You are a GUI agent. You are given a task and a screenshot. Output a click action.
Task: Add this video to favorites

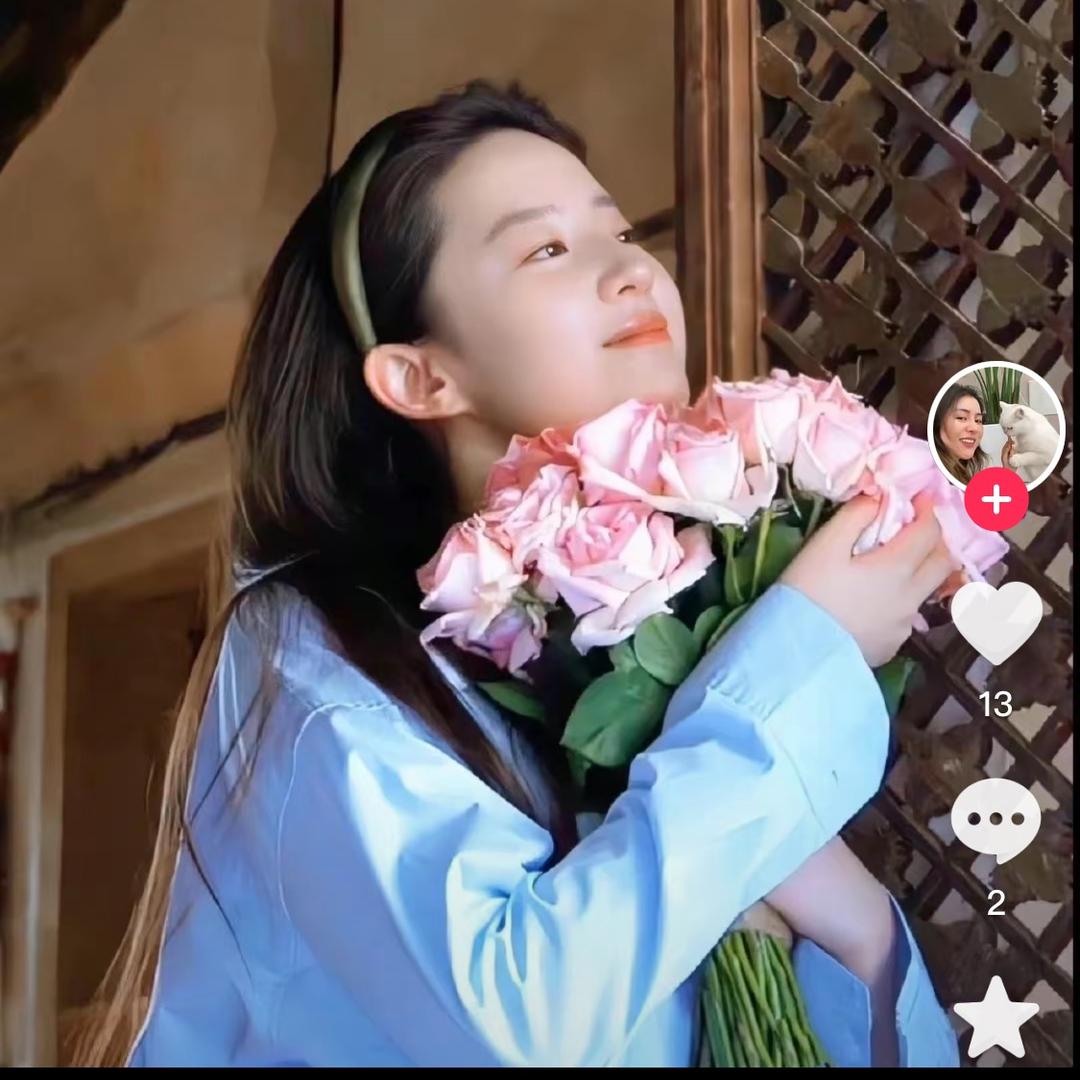pyautogui.click(x=996, y=1018)
